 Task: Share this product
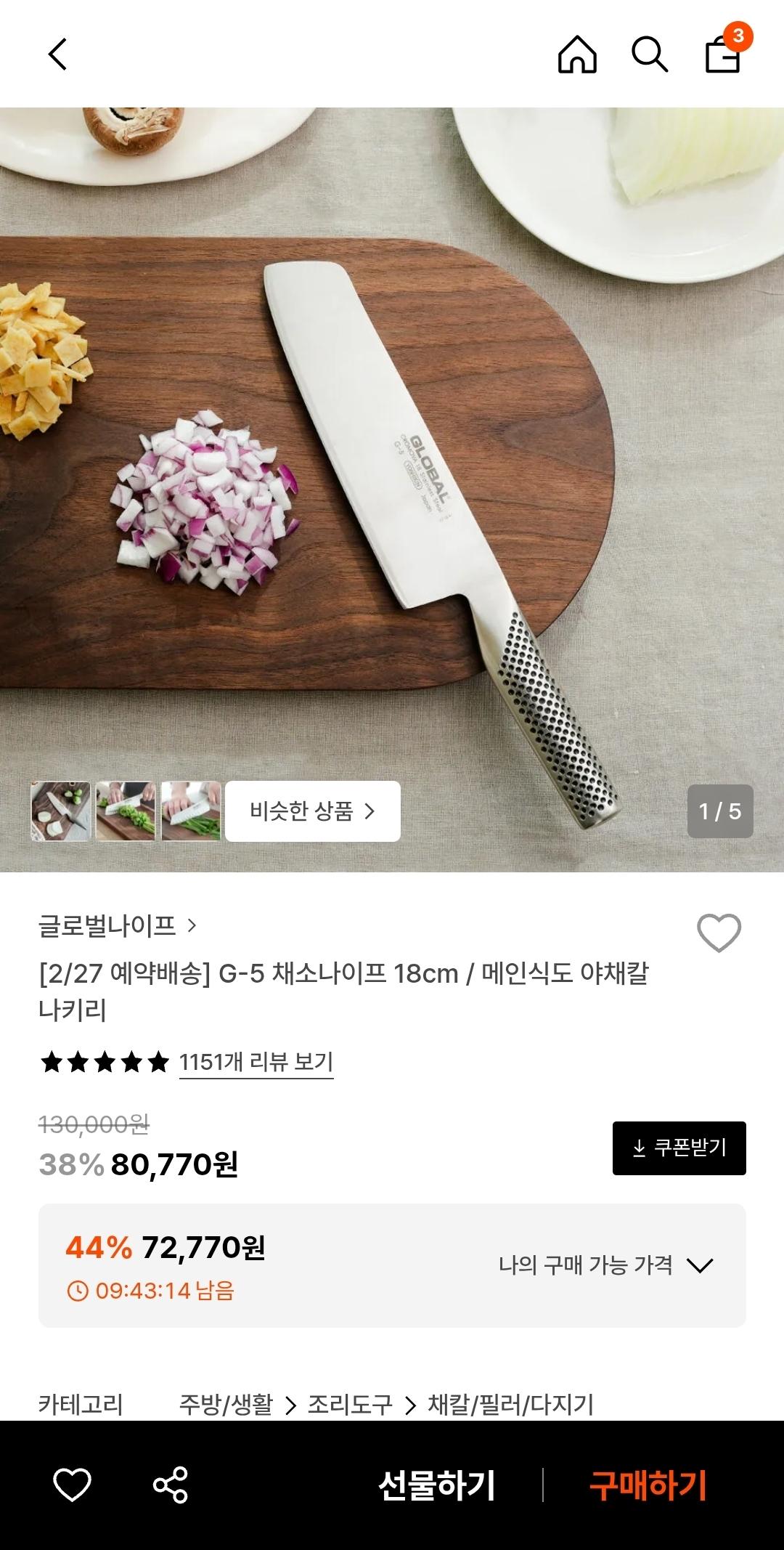(171, 1485)
